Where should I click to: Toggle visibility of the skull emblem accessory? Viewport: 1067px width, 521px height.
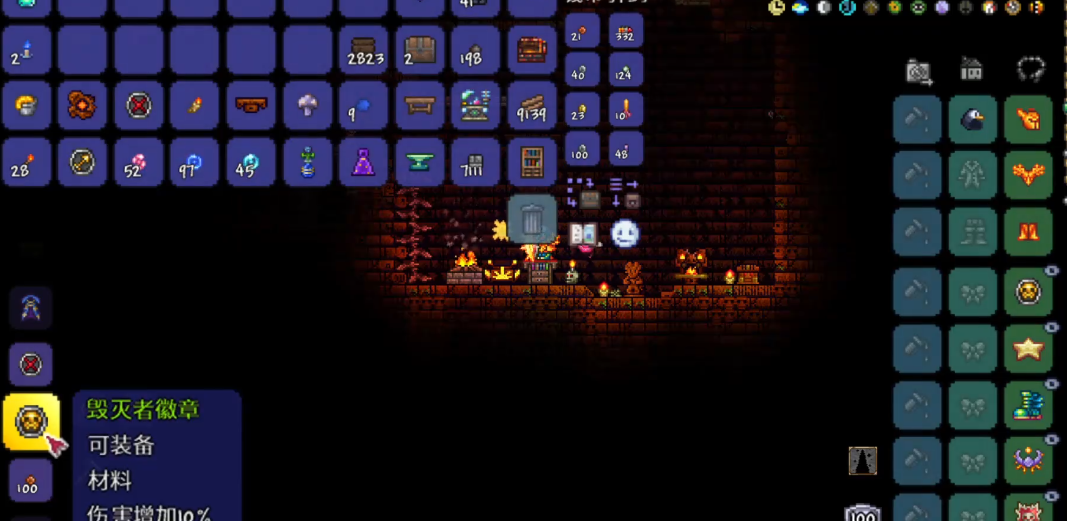coord(1051,271)
